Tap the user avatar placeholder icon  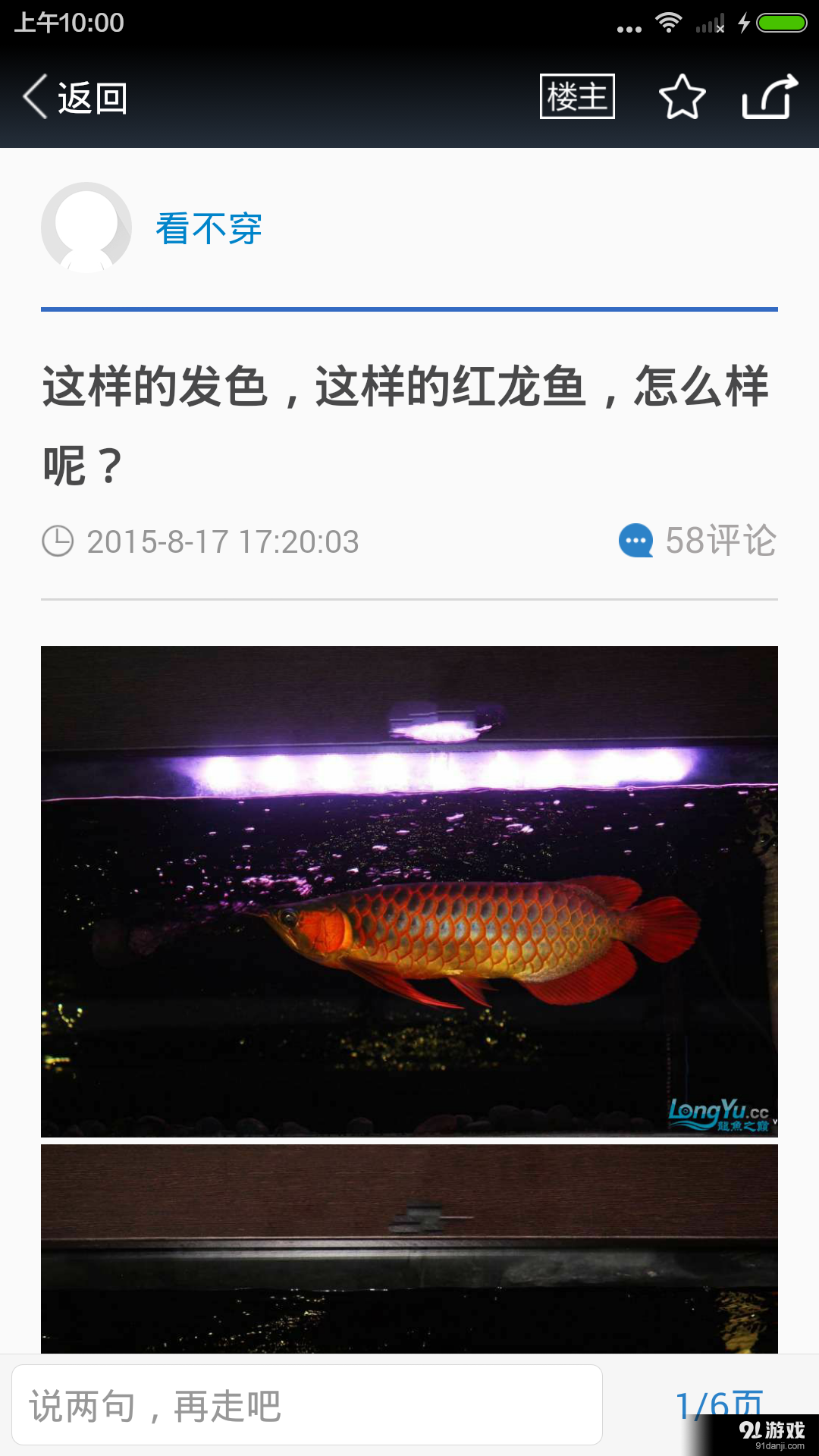pos(86,227)
